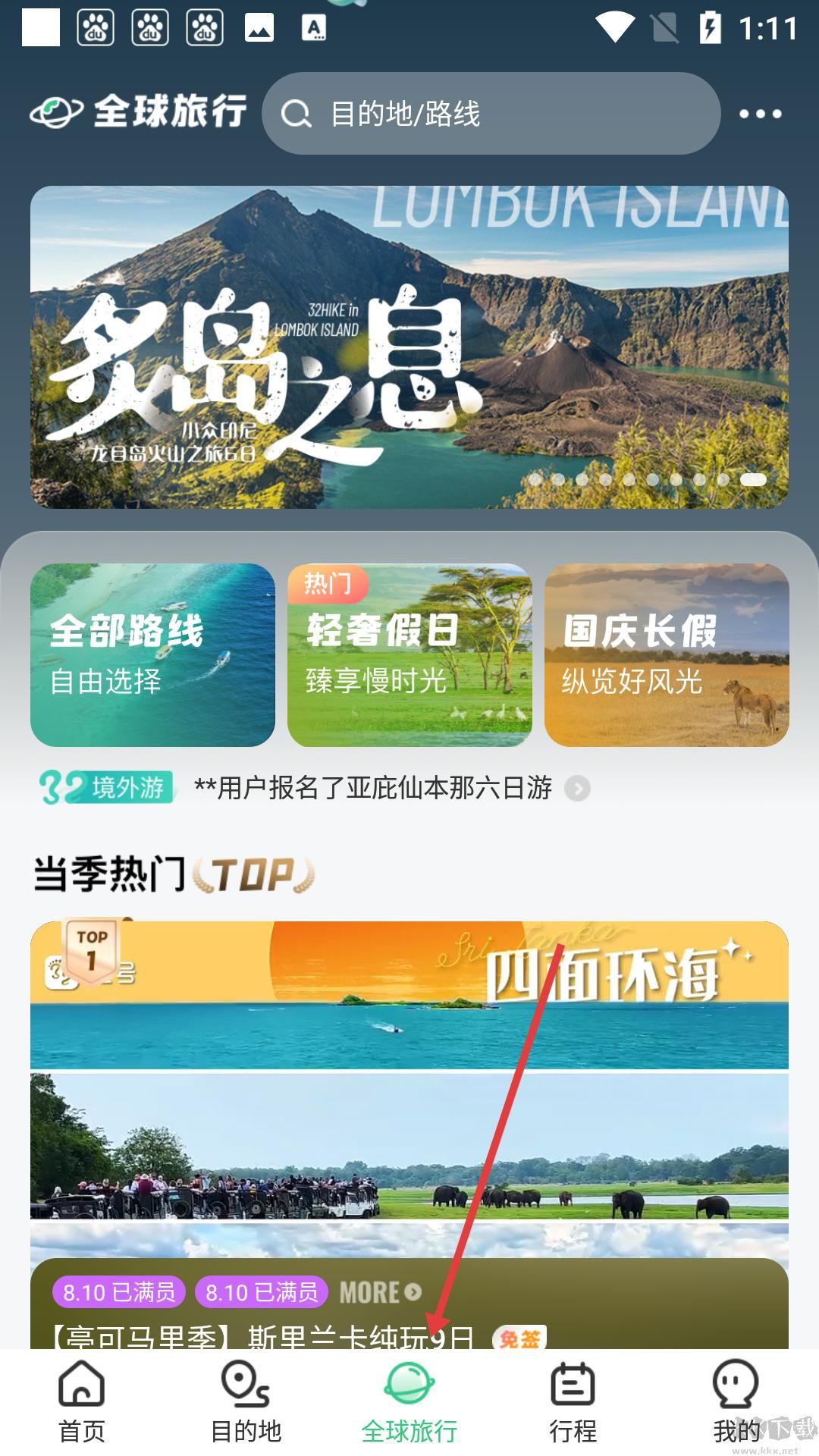Select the 全球旅行 tab

click(x=409, y=1401)
